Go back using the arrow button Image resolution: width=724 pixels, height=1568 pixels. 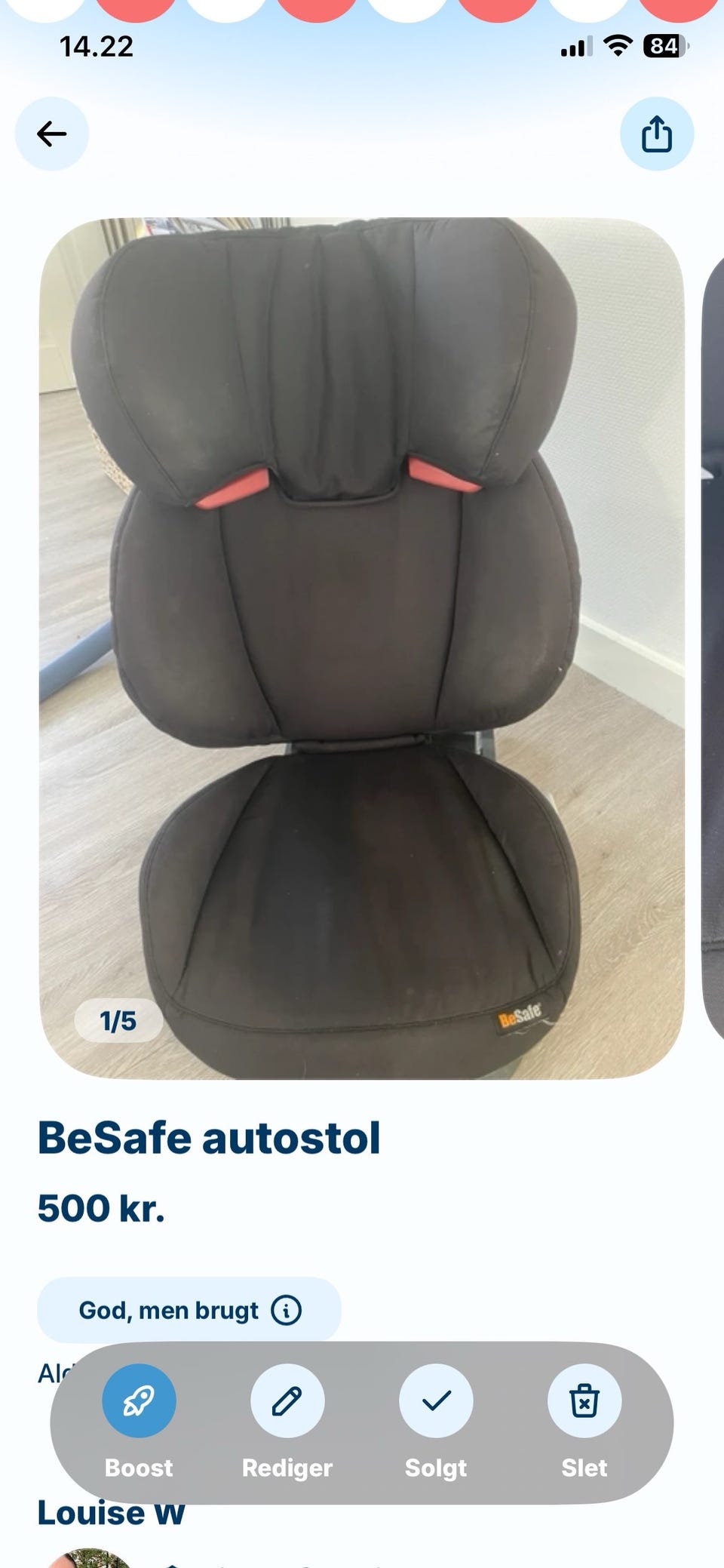point(52,134)
